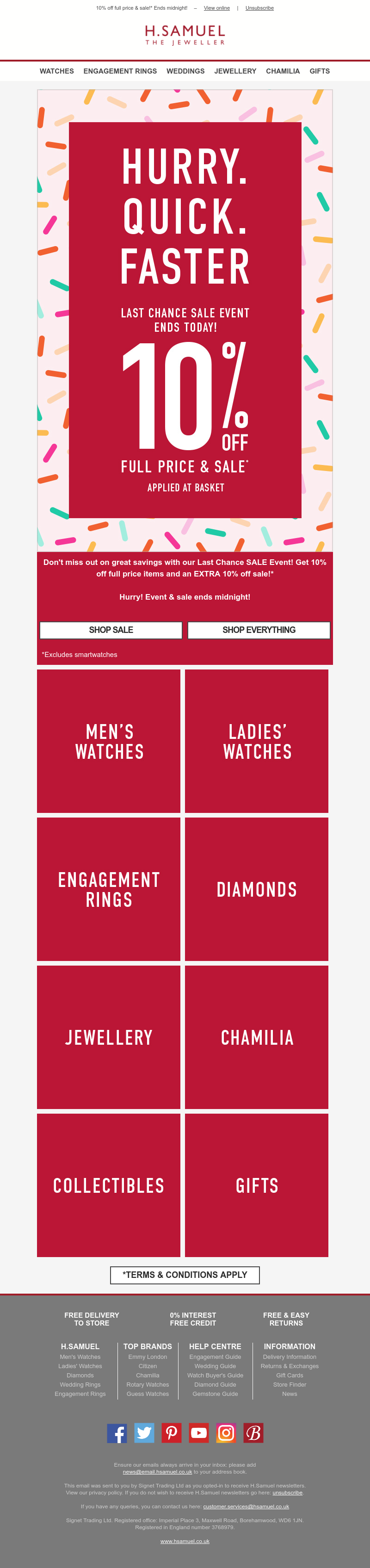Open www.hsamuel.co.uk link

(185, 1541)
